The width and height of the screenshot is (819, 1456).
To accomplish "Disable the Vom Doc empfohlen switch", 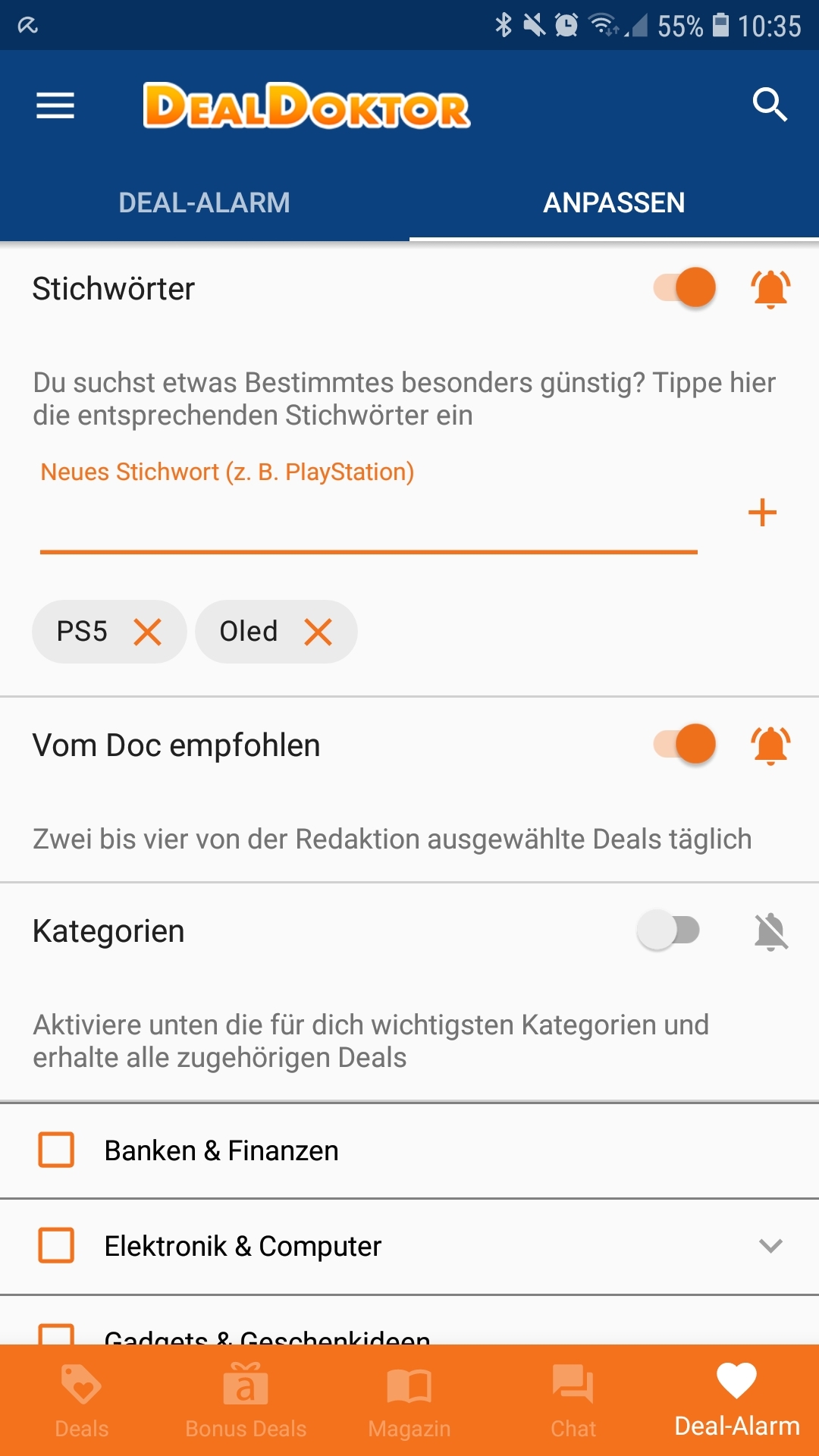I will tap(685, 744).
